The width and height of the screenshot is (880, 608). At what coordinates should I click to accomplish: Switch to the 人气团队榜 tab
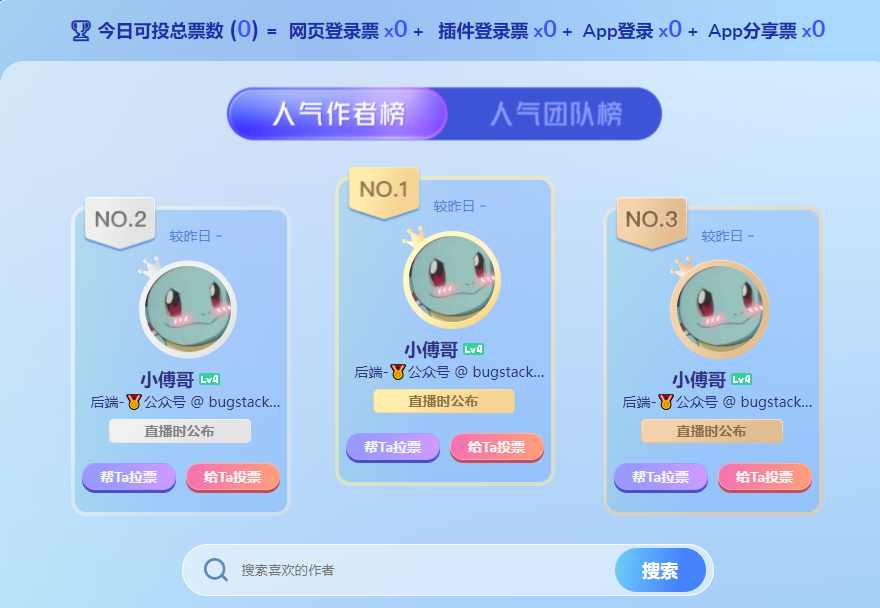point(556,114)
